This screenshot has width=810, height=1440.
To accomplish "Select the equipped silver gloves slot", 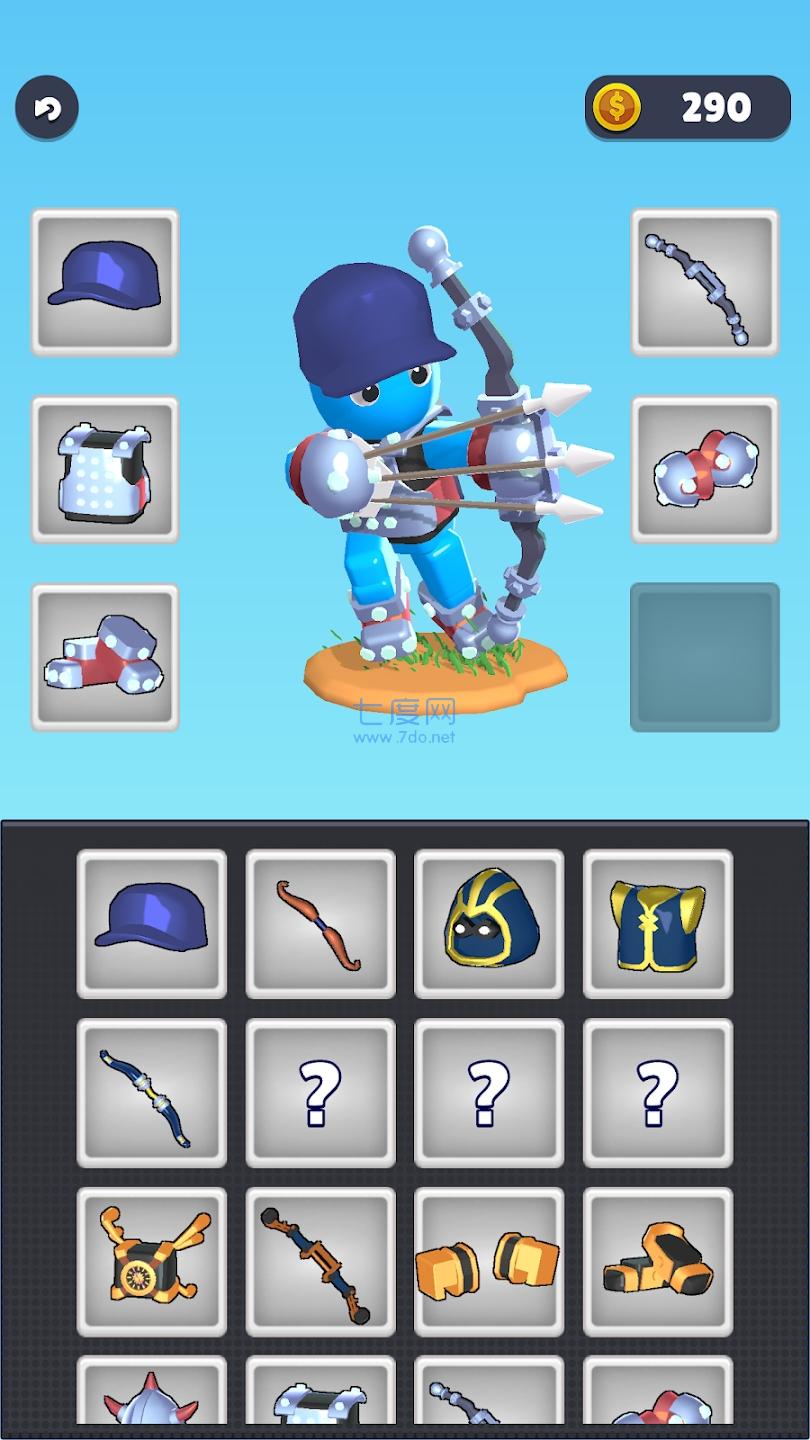I will coord(704,470).
